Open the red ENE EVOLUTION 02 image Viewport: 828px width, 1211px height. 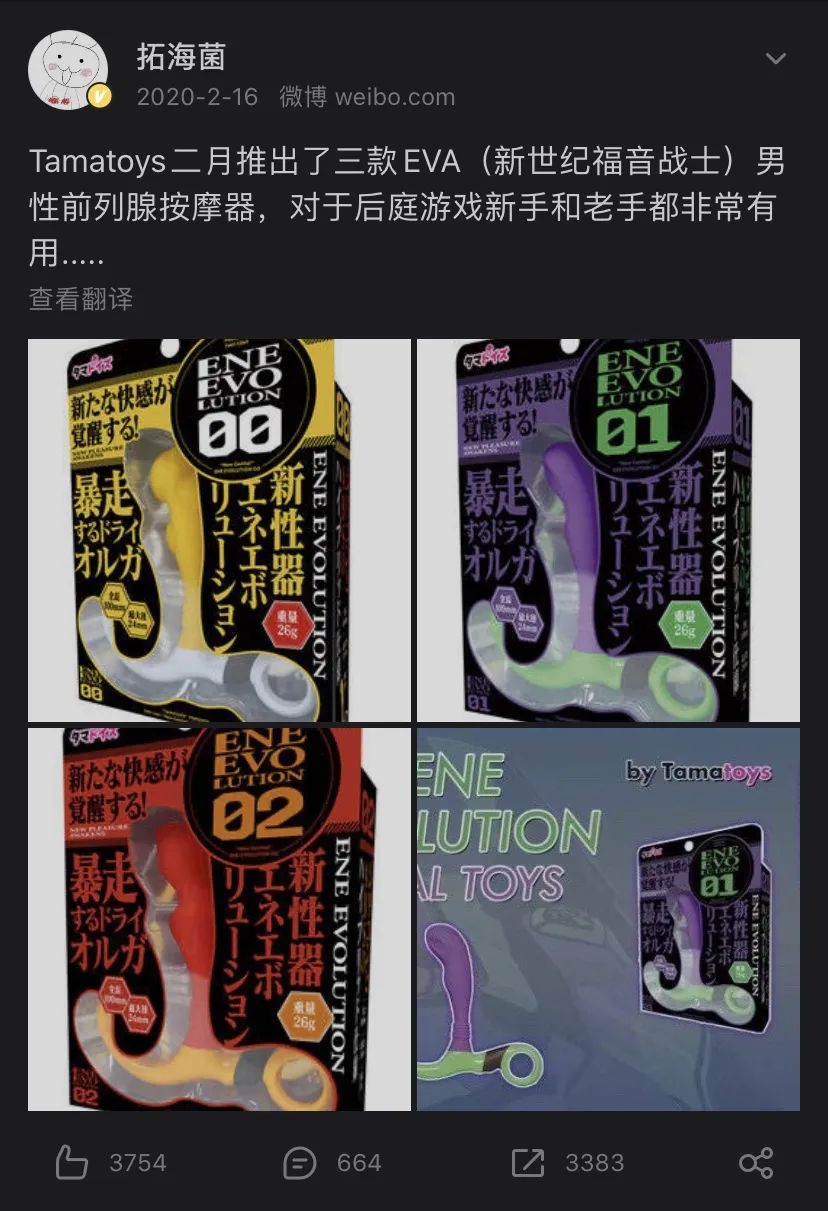(219, 918)
